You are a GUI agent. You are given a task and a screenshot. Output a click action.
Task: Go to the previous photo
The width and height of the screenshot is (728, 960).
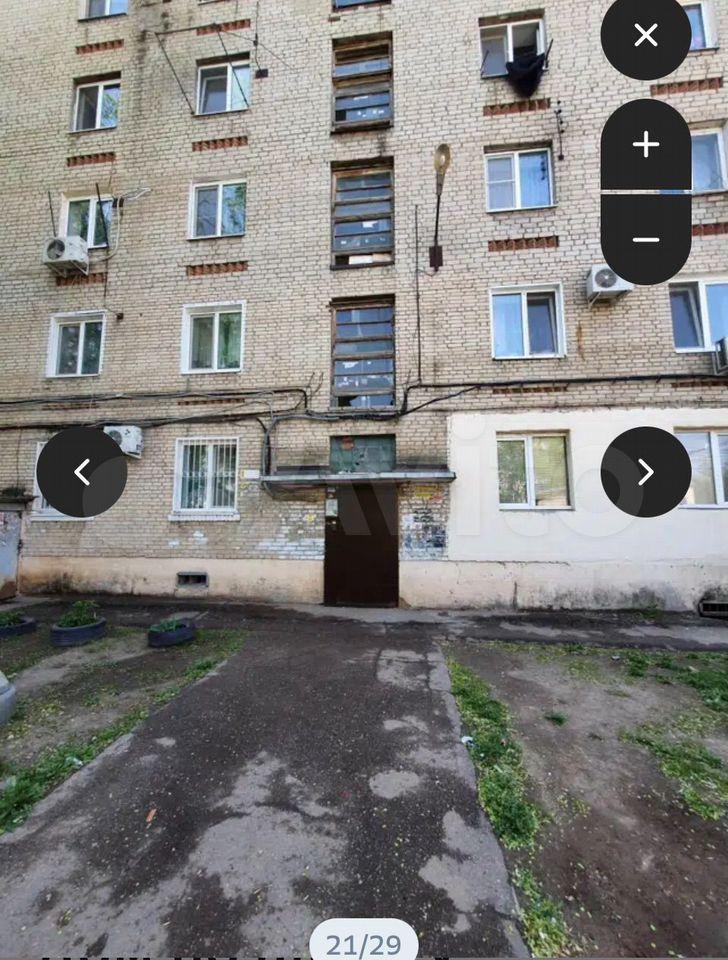(x=82, y=472)
